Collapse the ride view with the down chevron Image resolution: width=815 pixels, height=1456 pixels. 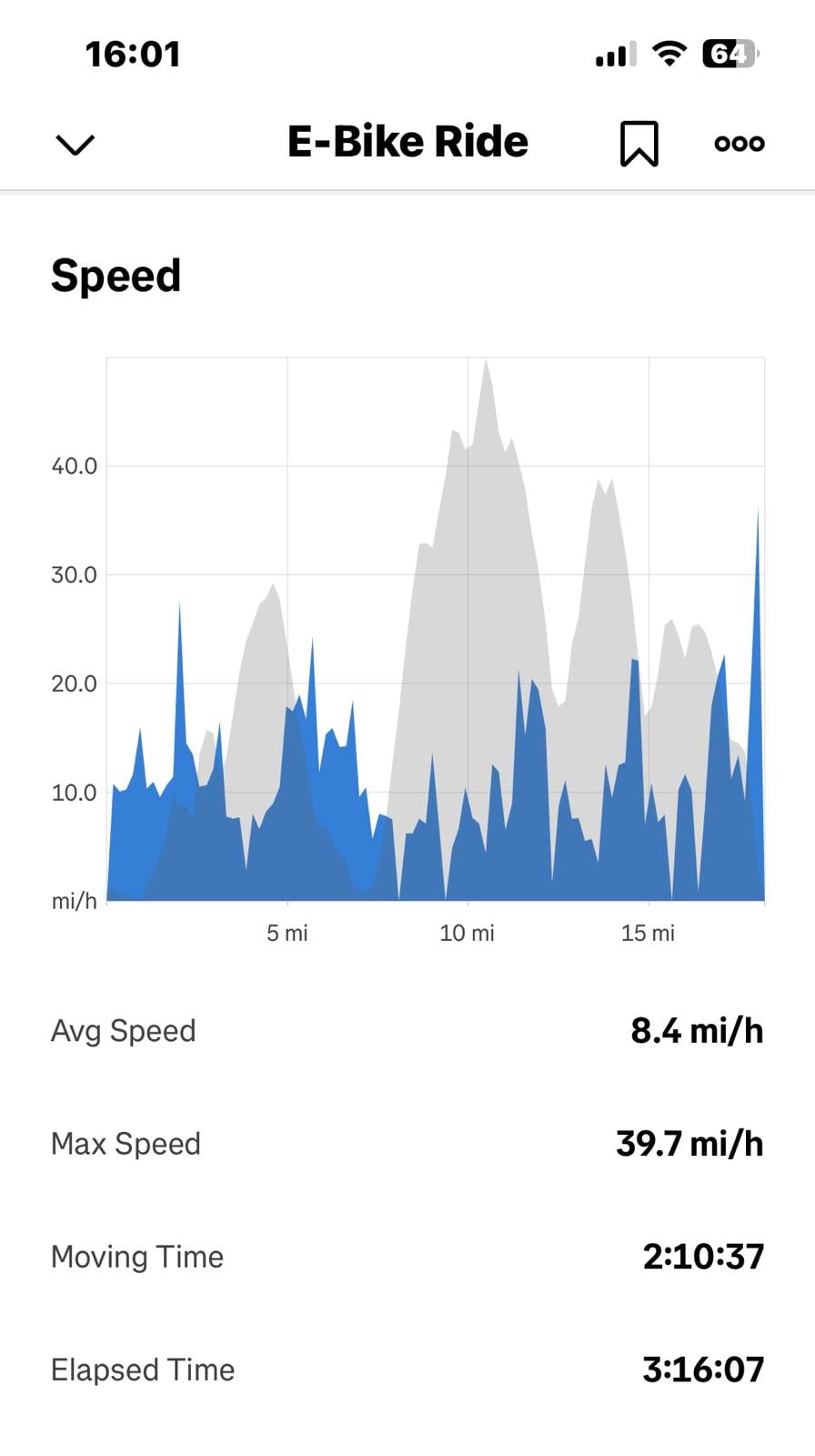pos(75,144)
